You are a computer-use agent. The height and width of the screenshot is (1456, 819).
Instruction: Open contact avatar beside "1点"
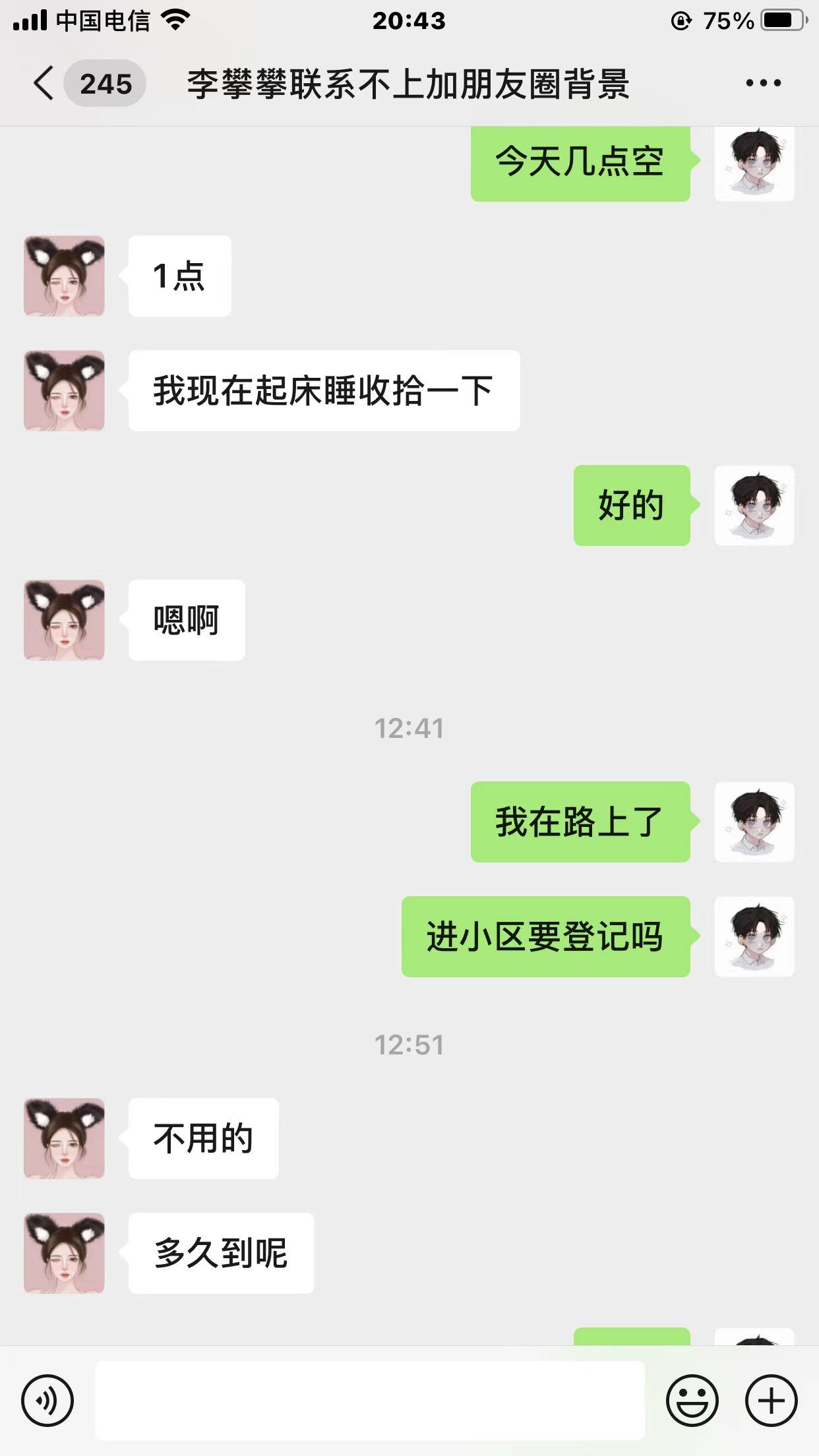[x=65, y=276]
